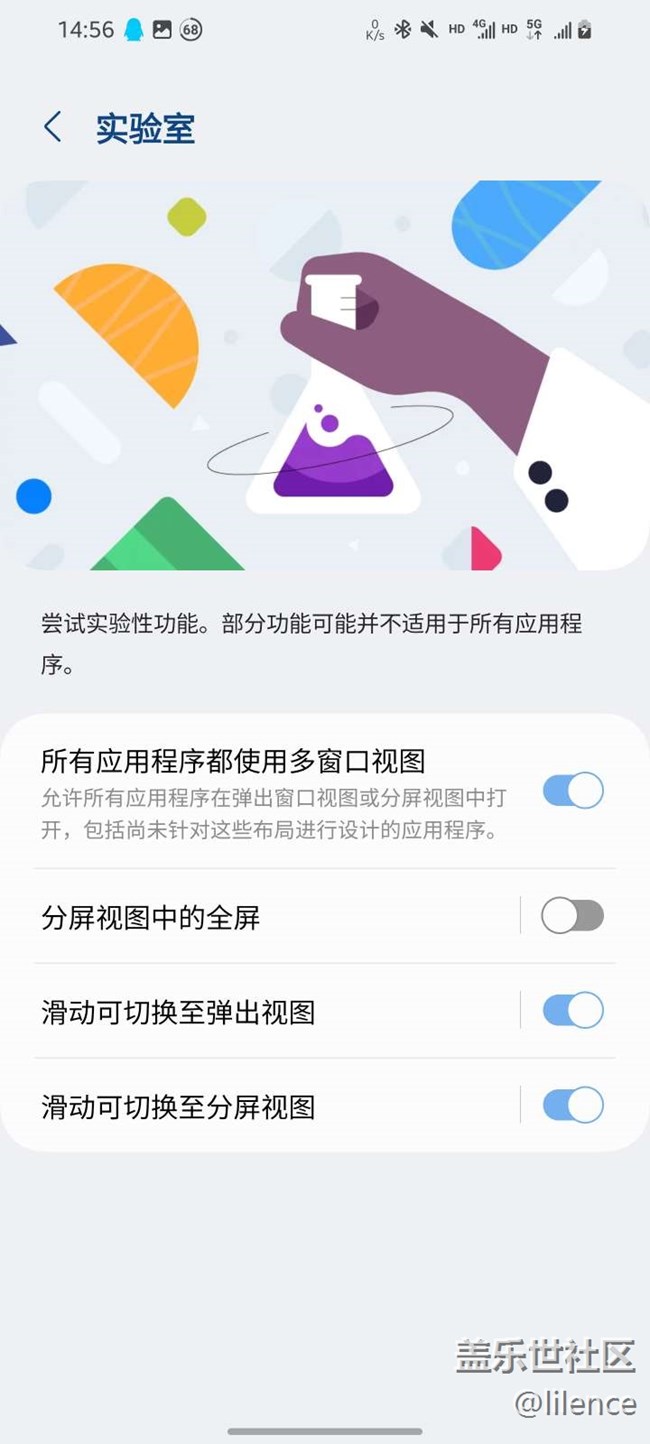
Task: Disable the 滑动可切换至弹出视图 switch
Action: pyautogui.click(x=573, y=1011)
